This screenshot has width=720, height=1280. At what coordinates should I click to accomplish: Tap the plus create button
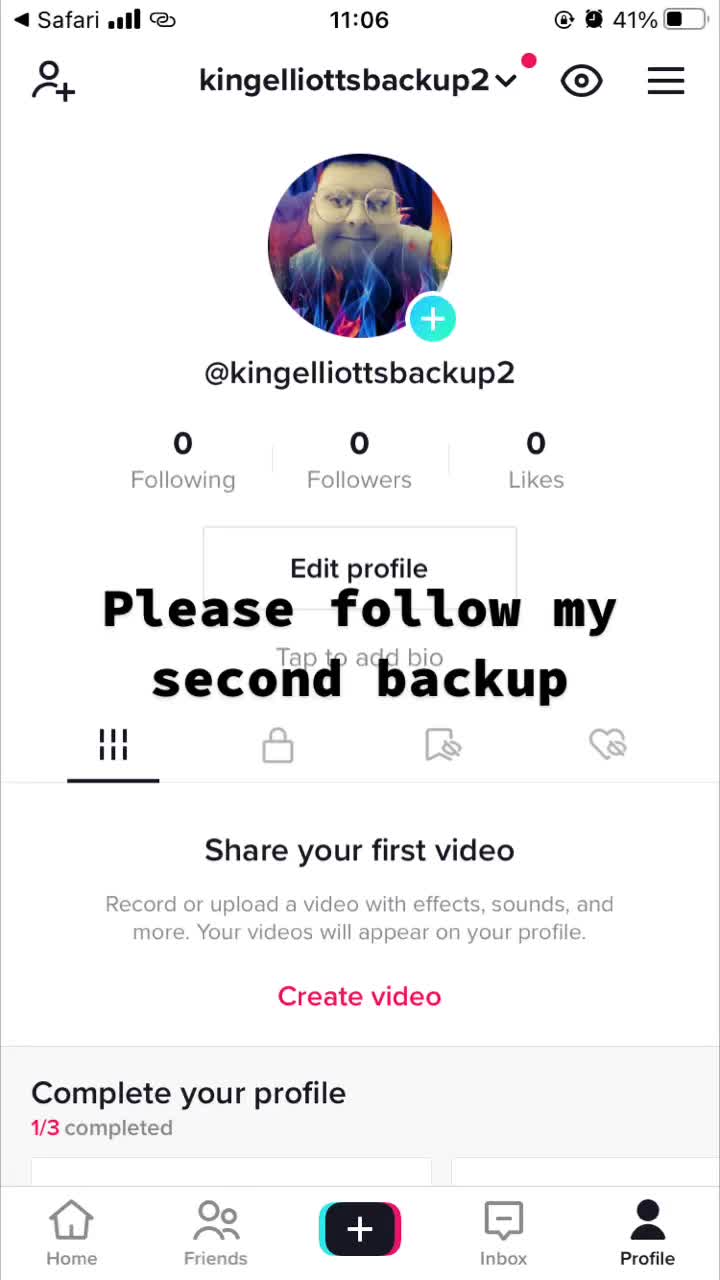pos(360,1229)
